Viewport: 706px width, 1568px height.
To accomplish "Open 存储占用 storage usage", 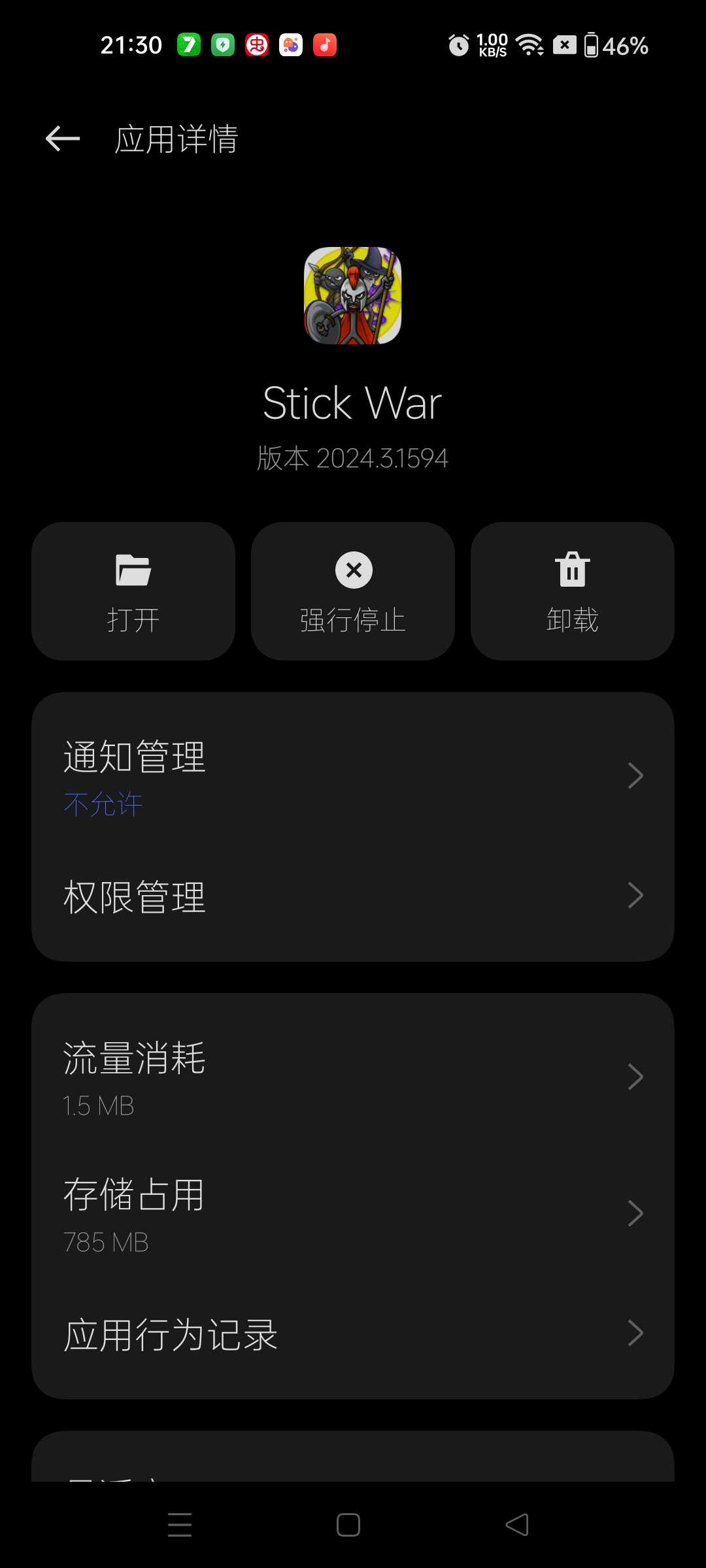I will [x=353, y=1214].
